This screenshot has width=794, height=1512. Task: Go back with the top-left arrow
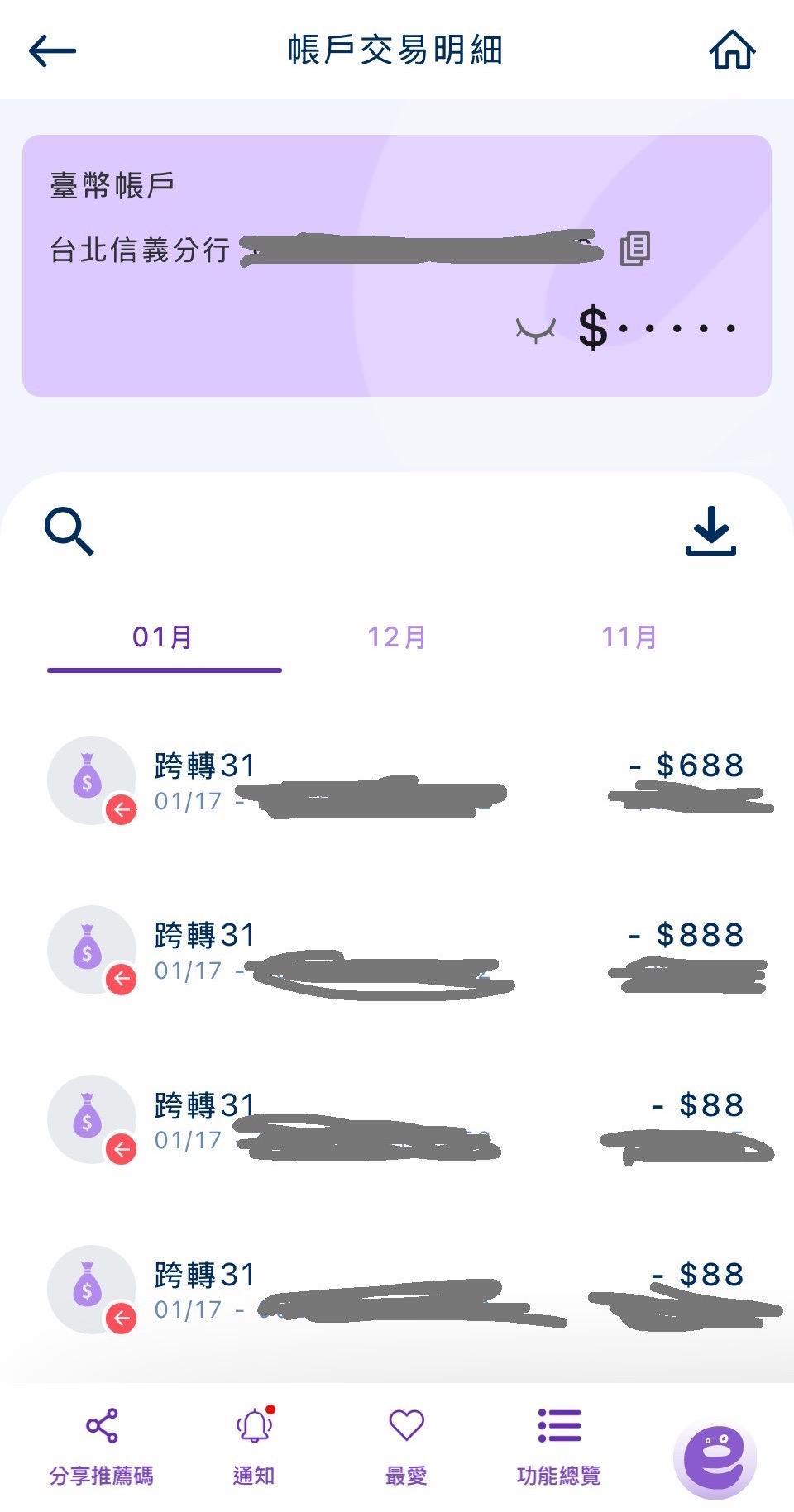(52, 50)
